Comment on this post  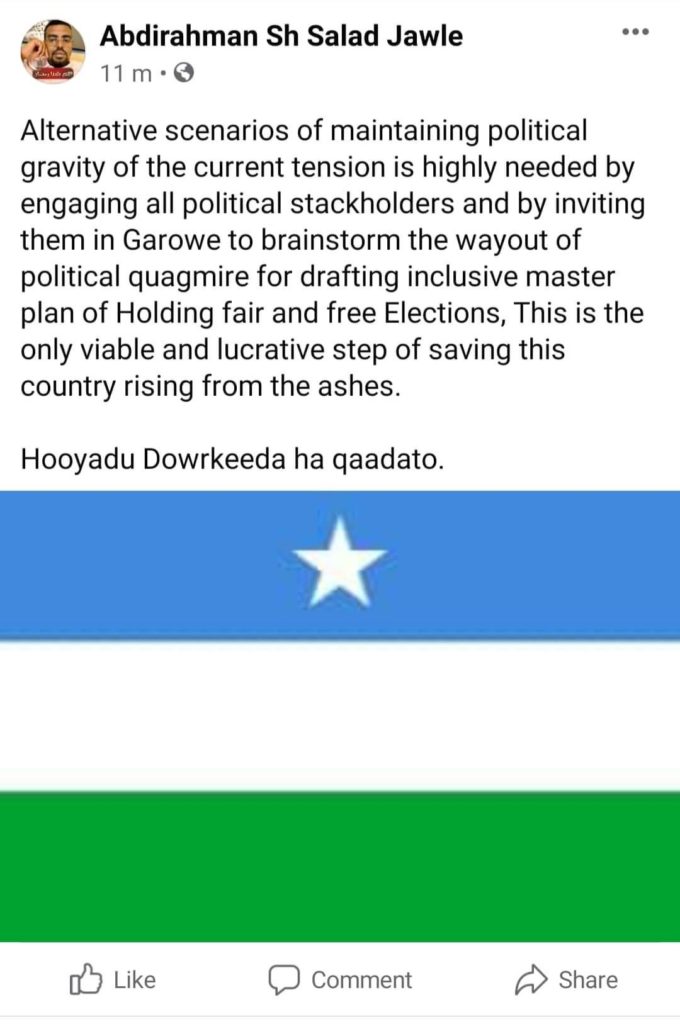click(340, 979)
